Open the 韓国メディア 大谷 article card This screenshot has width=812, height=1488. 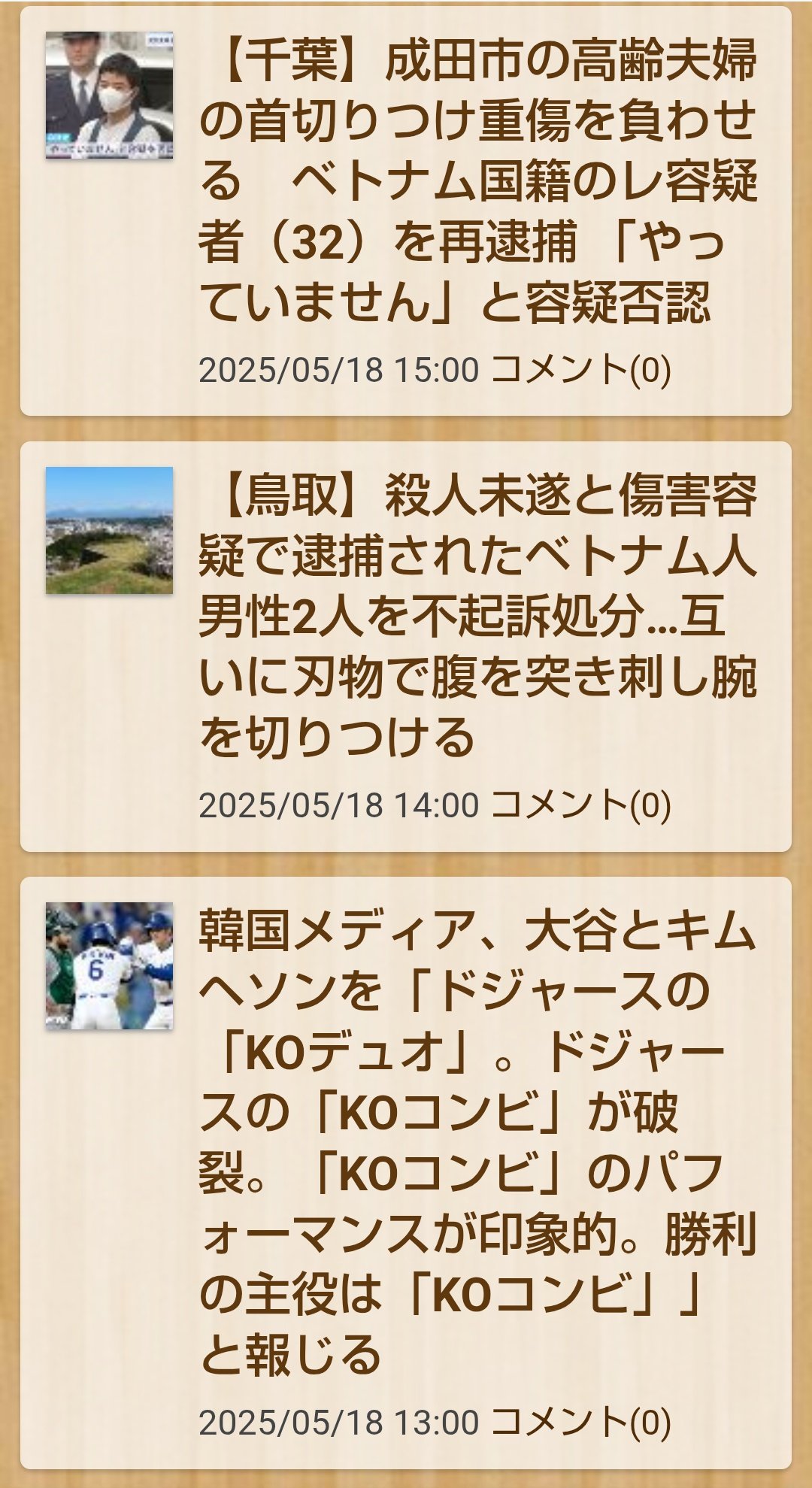(x=478, y=1143)
